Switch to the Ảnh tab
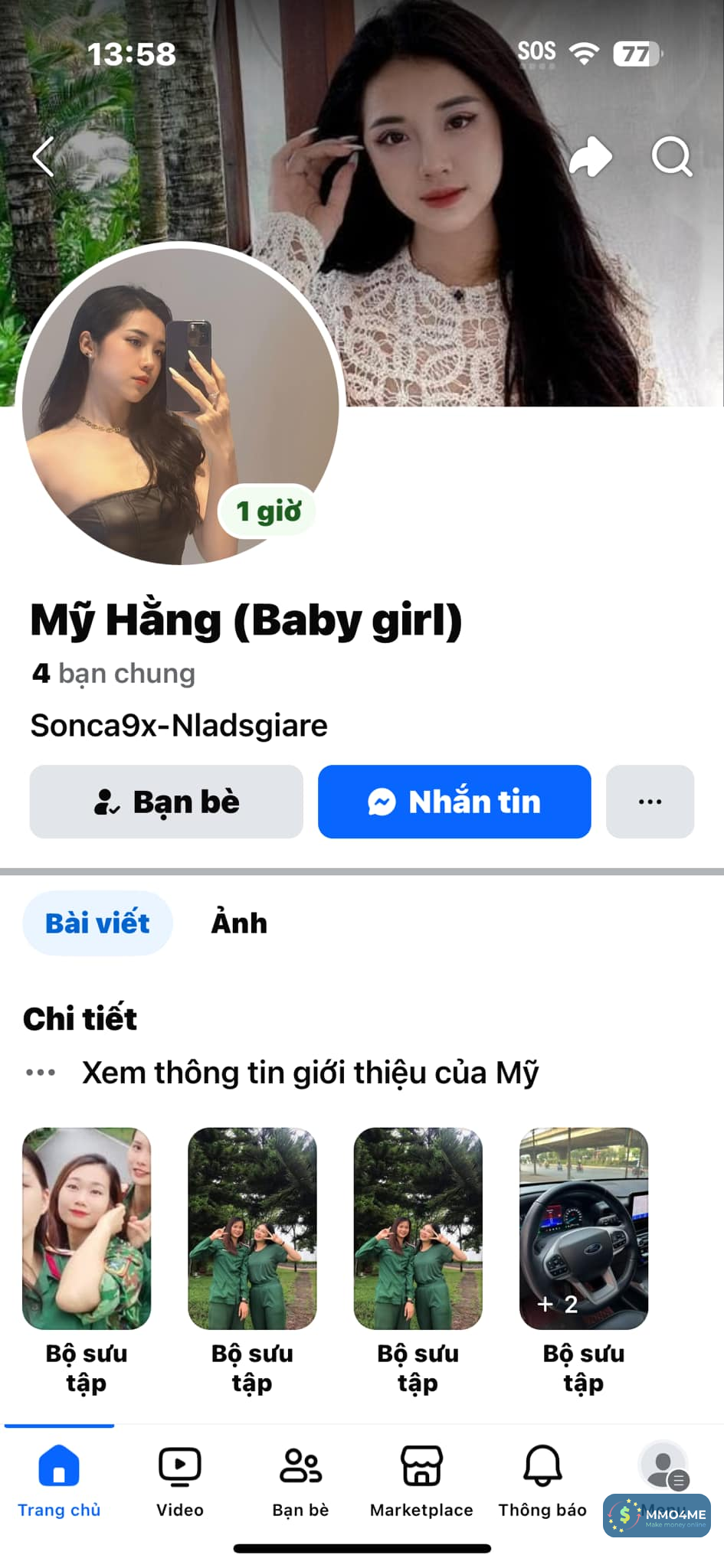The image size is (724, 1568). (239, 923)
